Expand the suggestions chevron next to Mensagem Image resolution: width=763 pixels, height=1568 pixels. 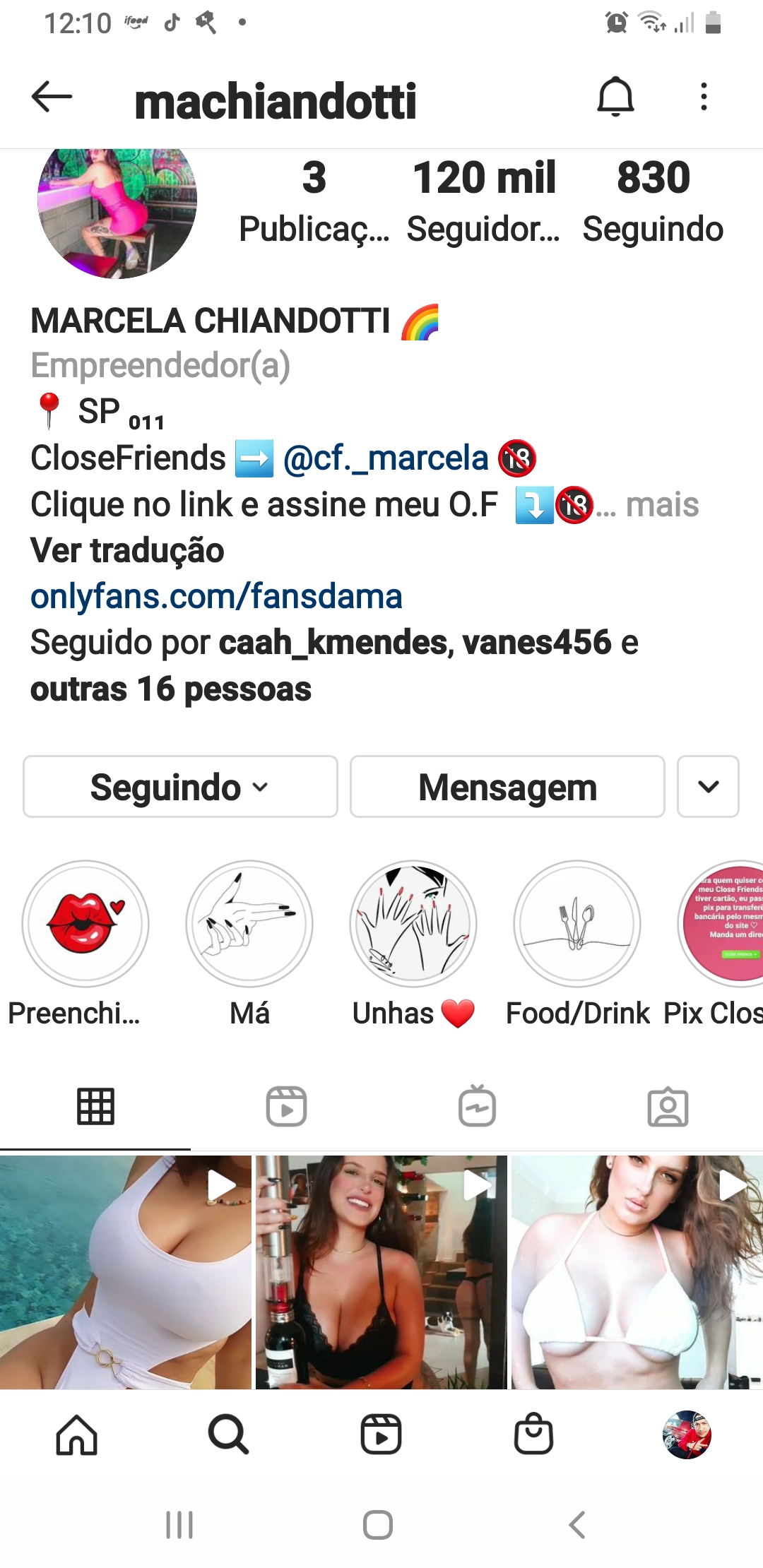708,786
